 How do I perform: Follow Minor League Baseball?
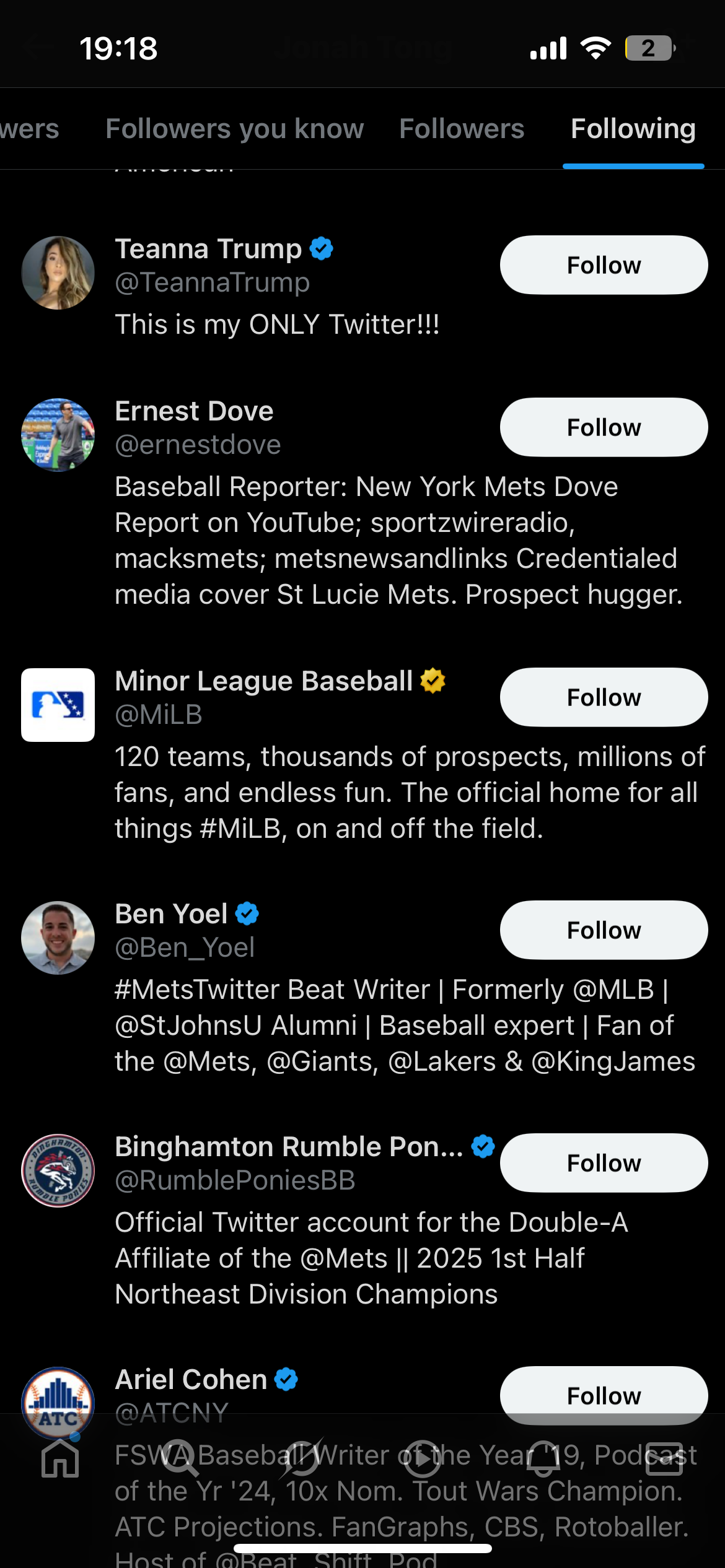pos(604,697)
